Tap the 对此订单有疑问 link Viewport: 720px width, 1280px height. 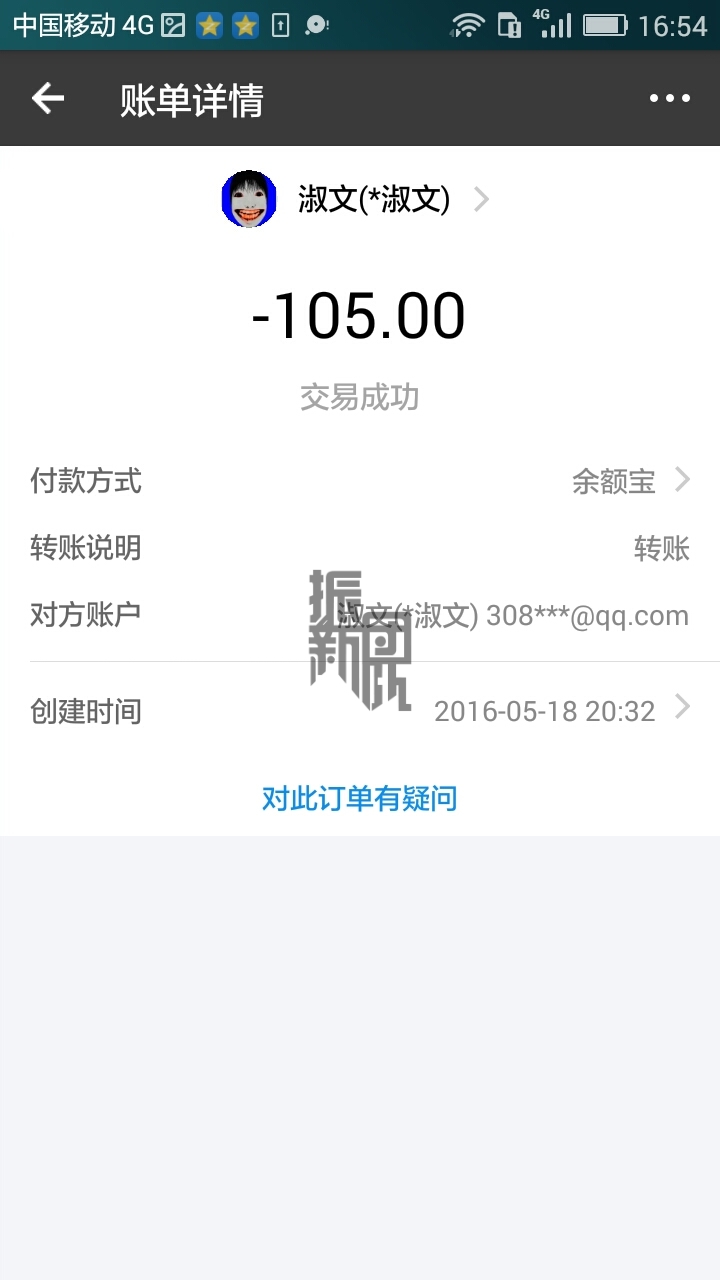(x=359, y=798)
